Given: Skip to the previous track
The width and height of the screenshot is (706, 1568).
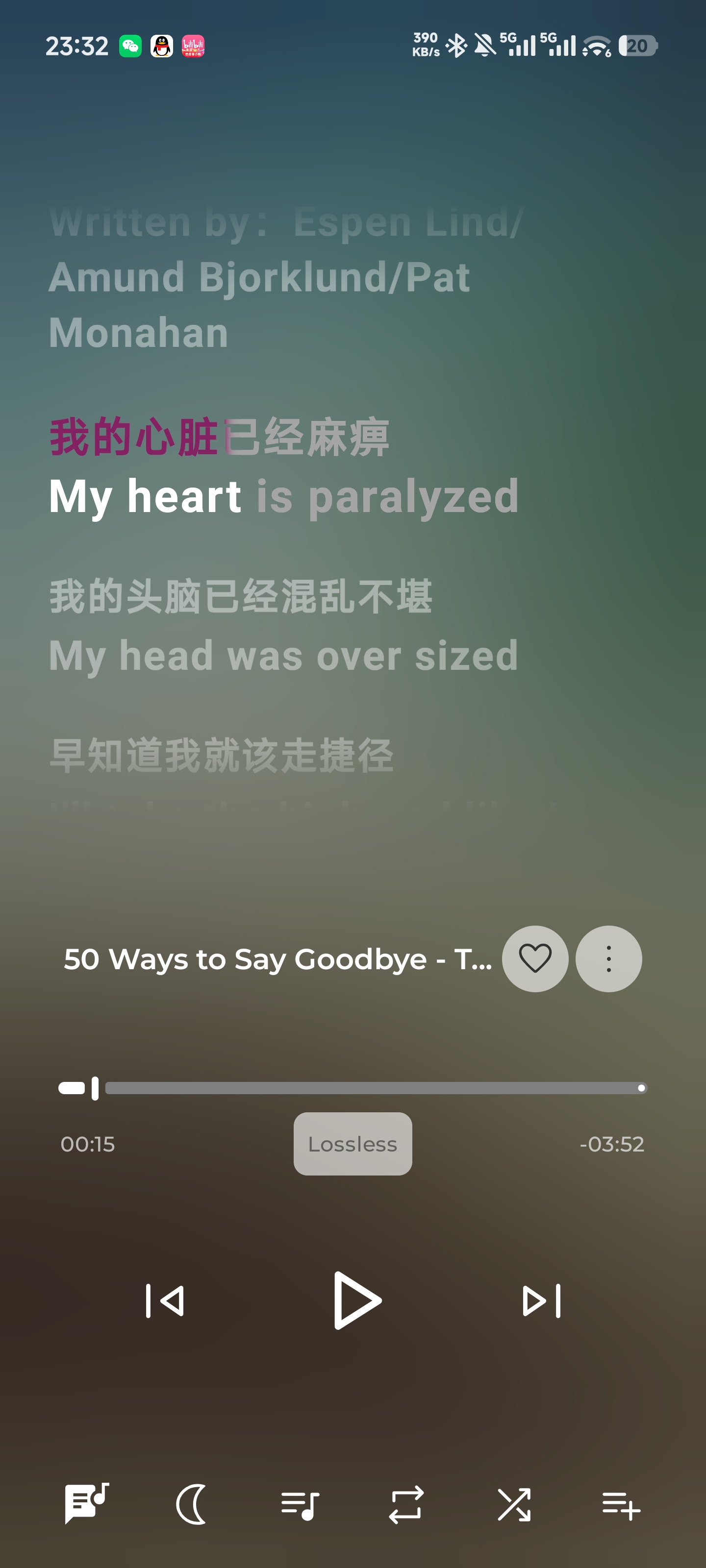Looking at the screenshot, I should pos(165,1301).
